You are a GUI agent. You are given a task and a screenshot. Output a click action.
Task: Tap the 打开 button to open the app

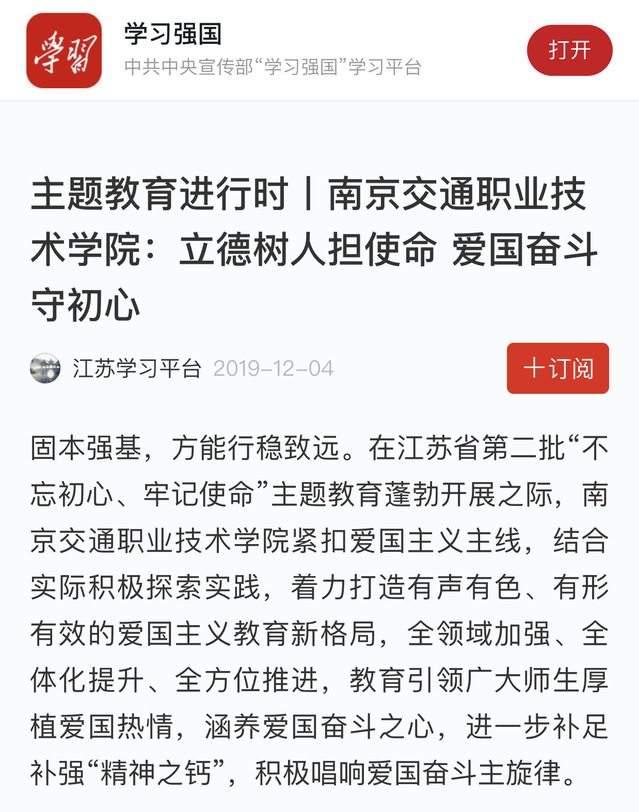coord(569,50)
